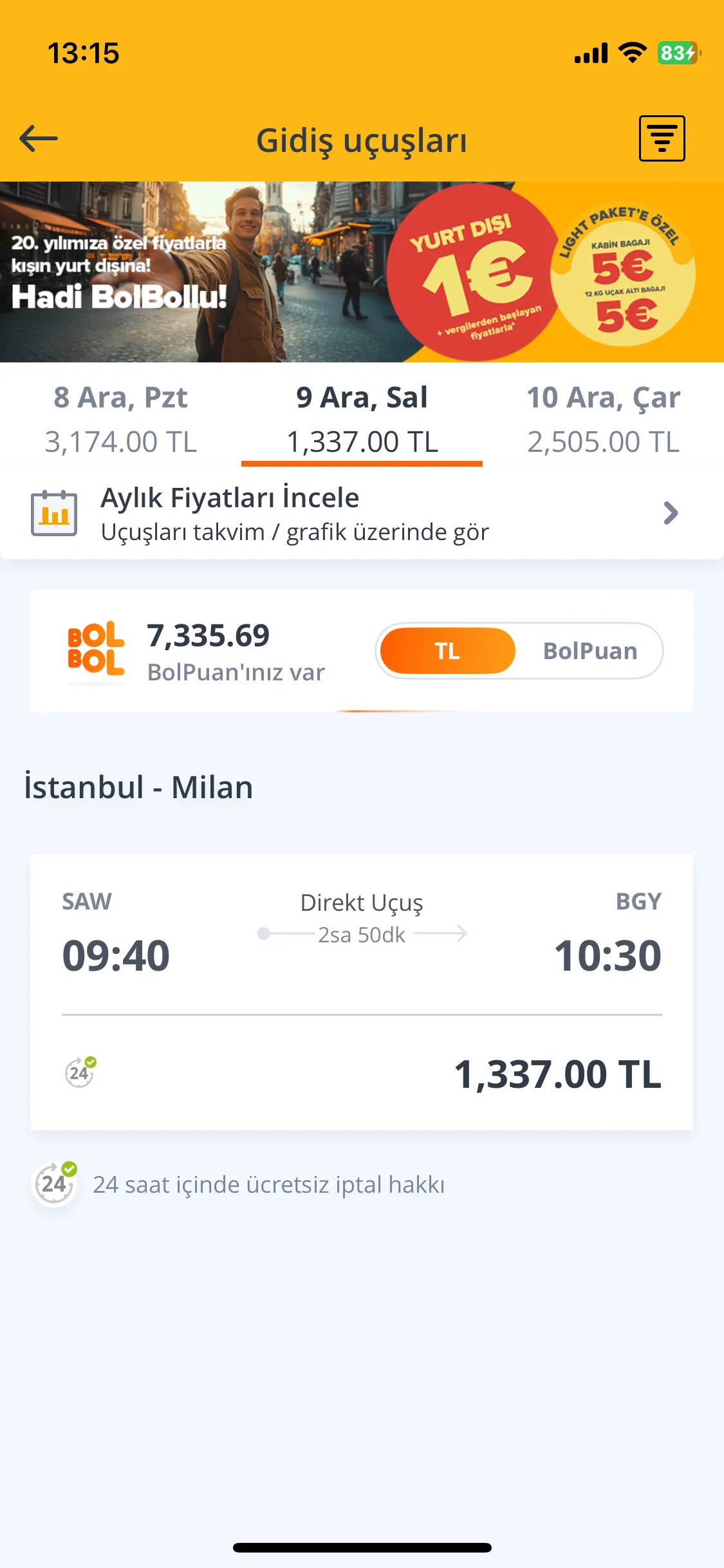
Task: Show prices in TL
Action: pos(448,651)
